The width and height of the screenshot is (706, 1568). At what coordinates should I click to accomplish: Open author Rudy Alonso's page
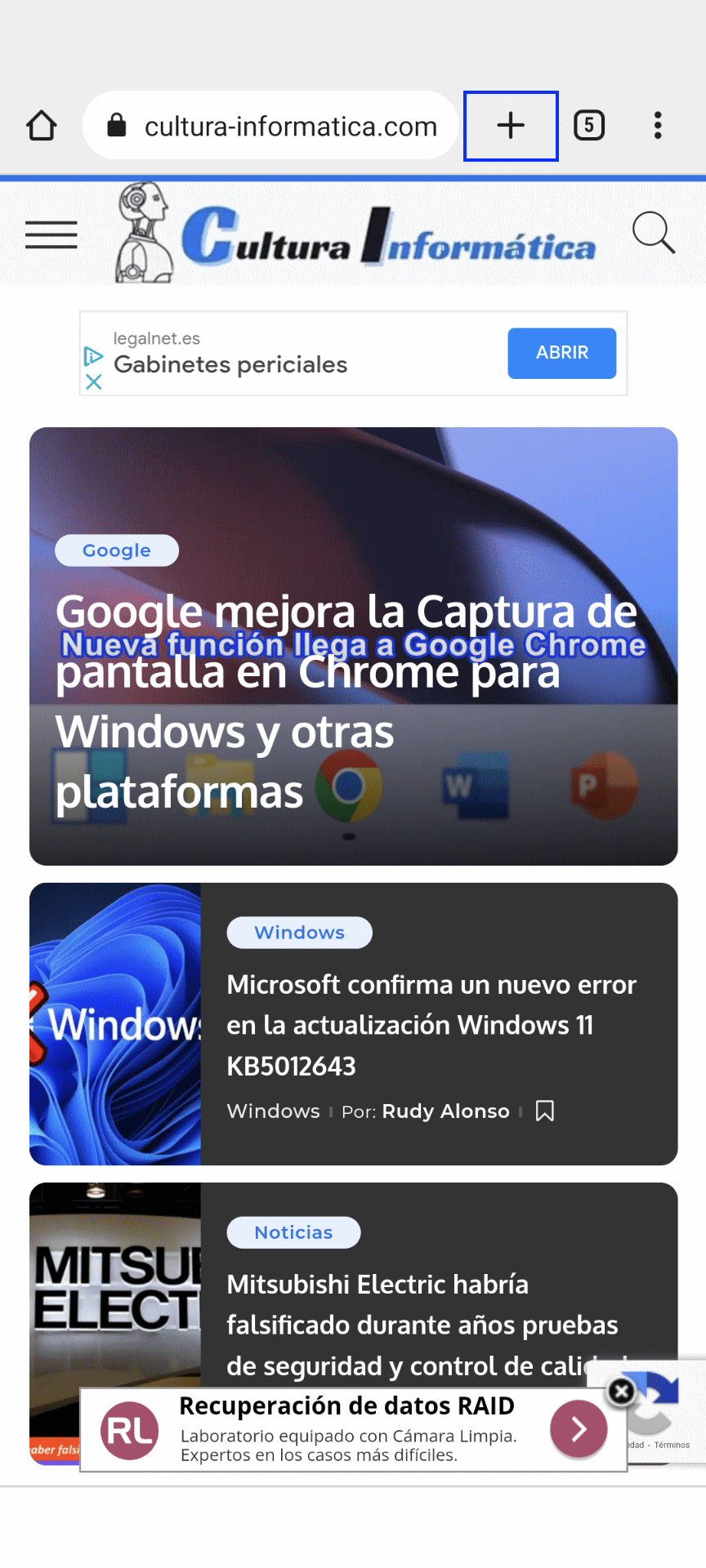pos(445,1111)
